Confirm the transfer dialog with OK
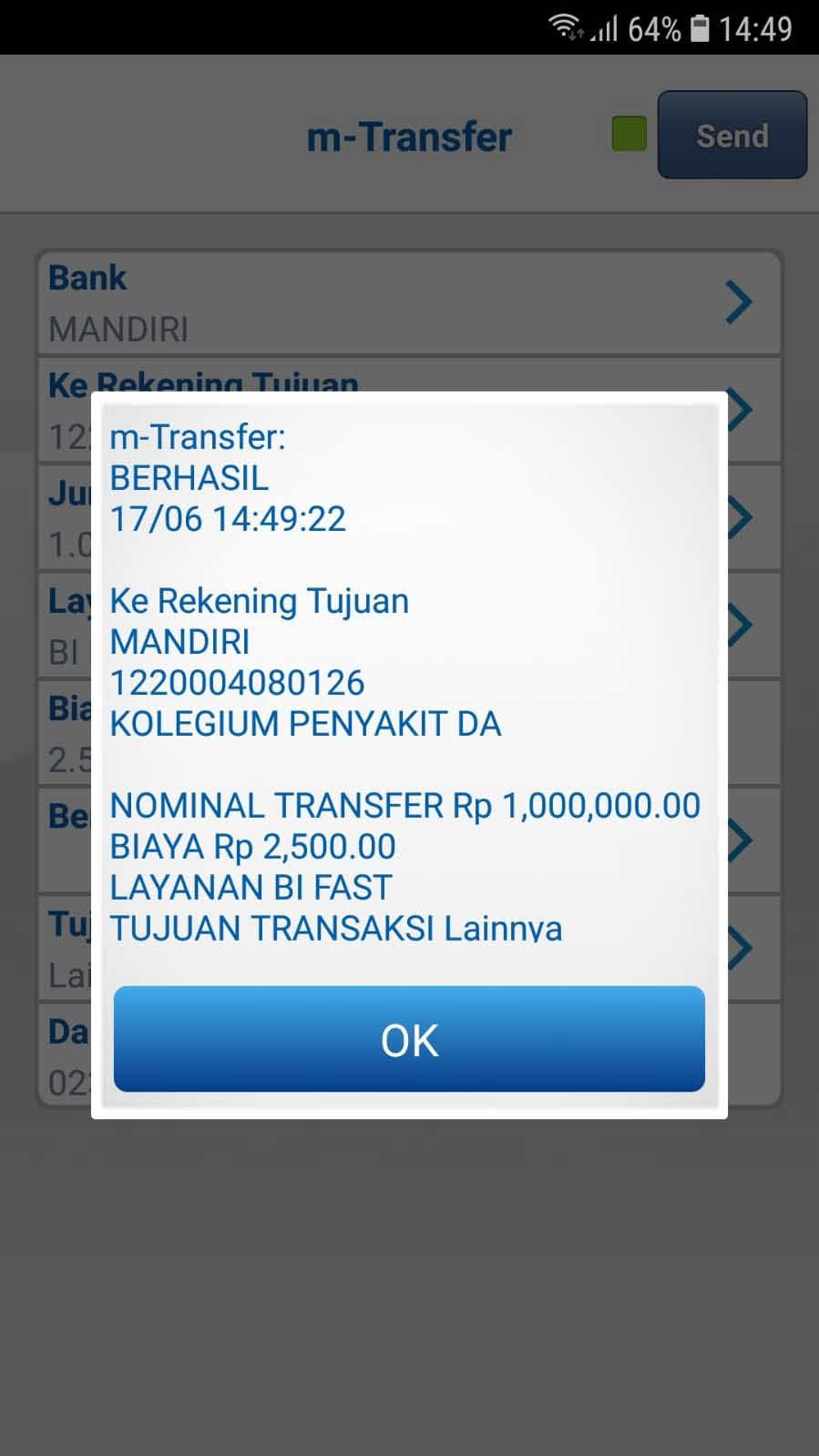Screen dimensions: 819x1456 click(x=409, y=1039)
